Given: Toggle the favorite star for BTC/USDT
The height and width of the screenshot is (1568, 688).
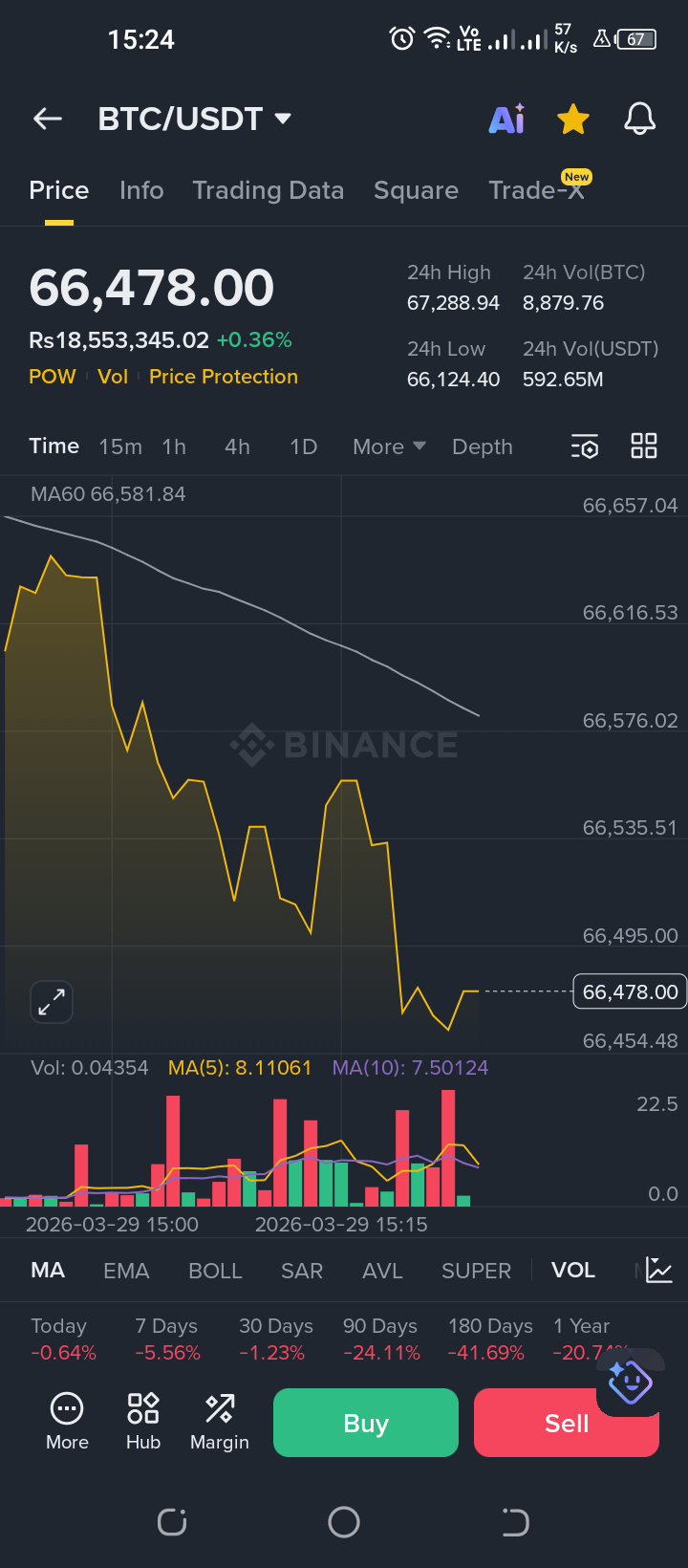Looking at the screenshot, I should pyautogui.click(x=573, y=120).
